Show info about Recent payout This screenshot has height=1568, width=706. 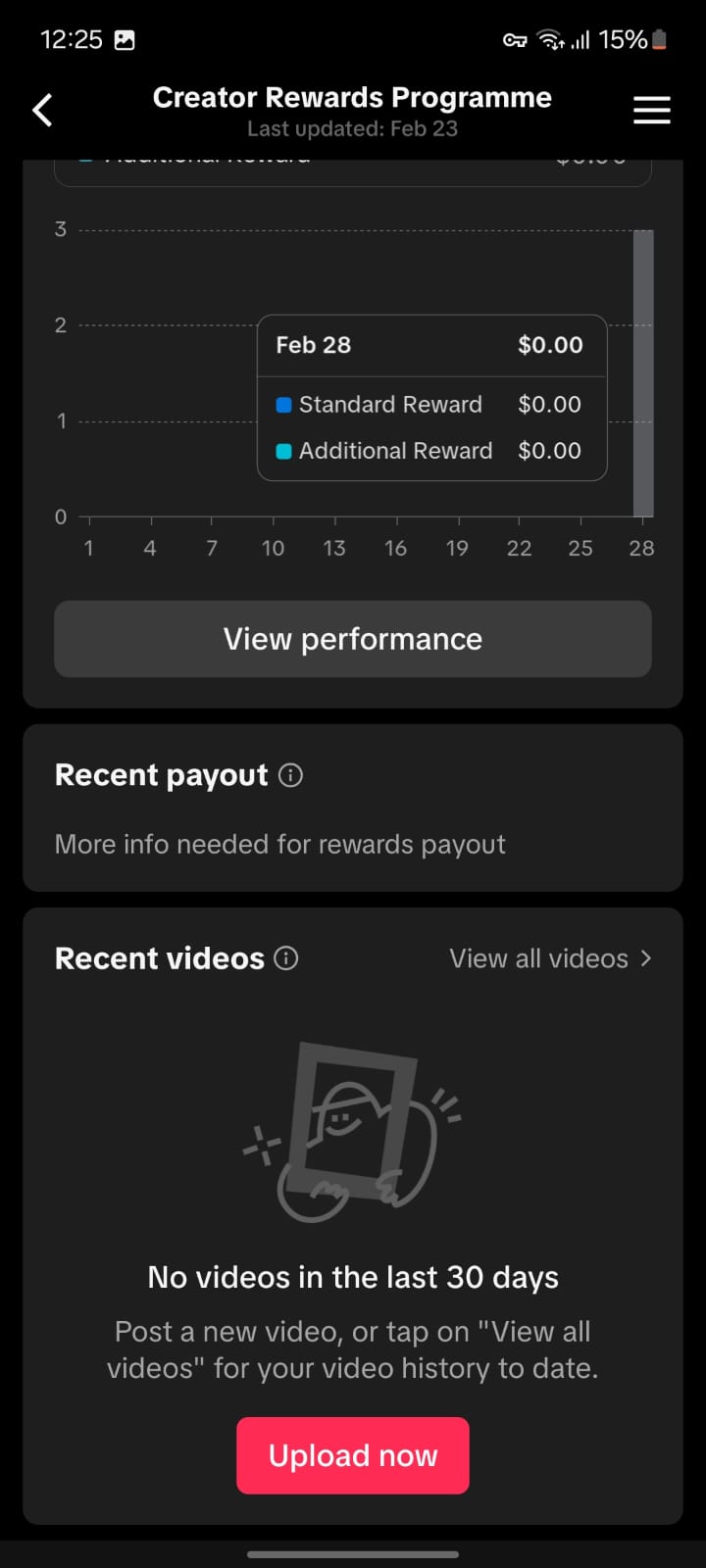(x=291, y=775)
